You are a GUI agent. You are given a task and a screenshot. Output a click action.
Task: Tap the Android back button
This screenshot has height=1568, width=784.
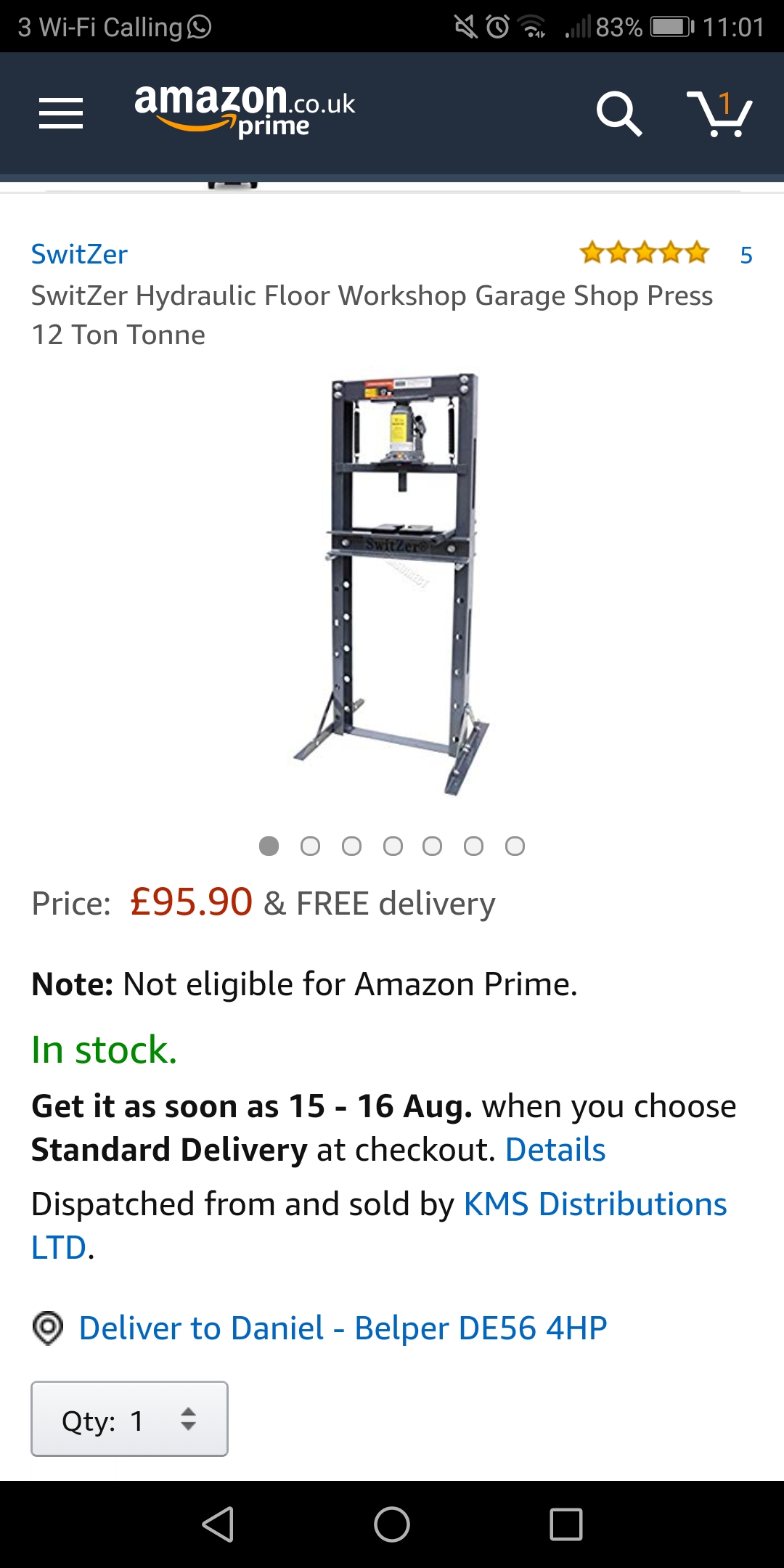tap(218, 1524)
